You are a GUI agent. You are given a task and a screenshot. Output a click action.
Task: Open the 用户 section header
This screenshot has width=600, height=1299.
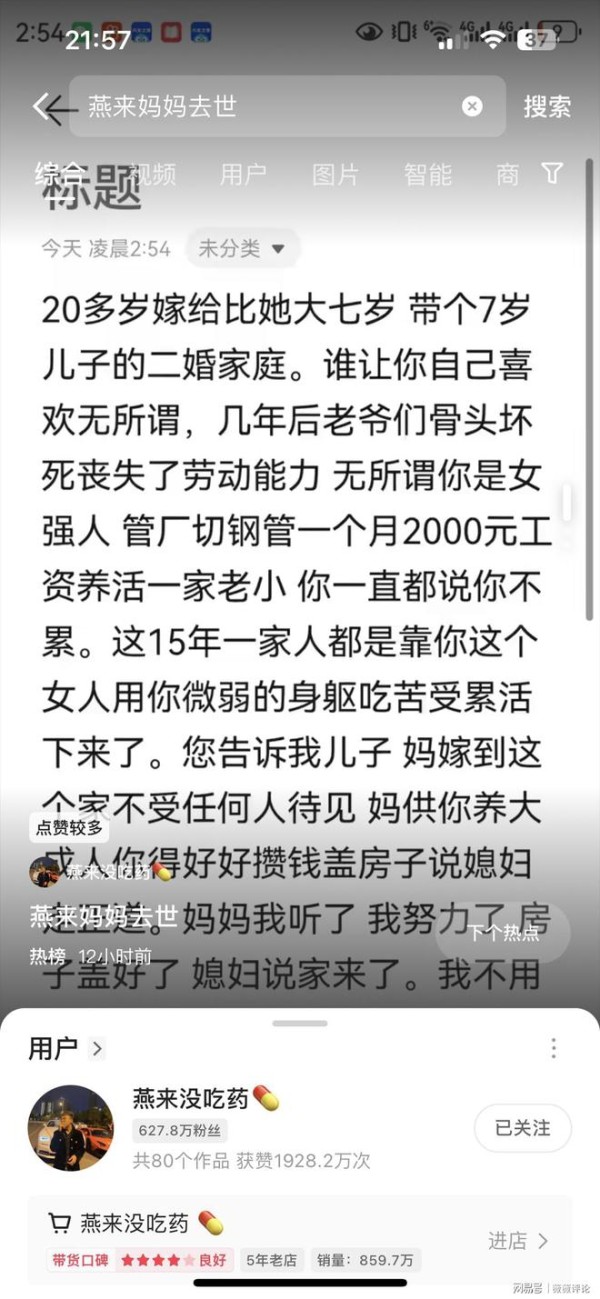click(x=66, y=1048)
